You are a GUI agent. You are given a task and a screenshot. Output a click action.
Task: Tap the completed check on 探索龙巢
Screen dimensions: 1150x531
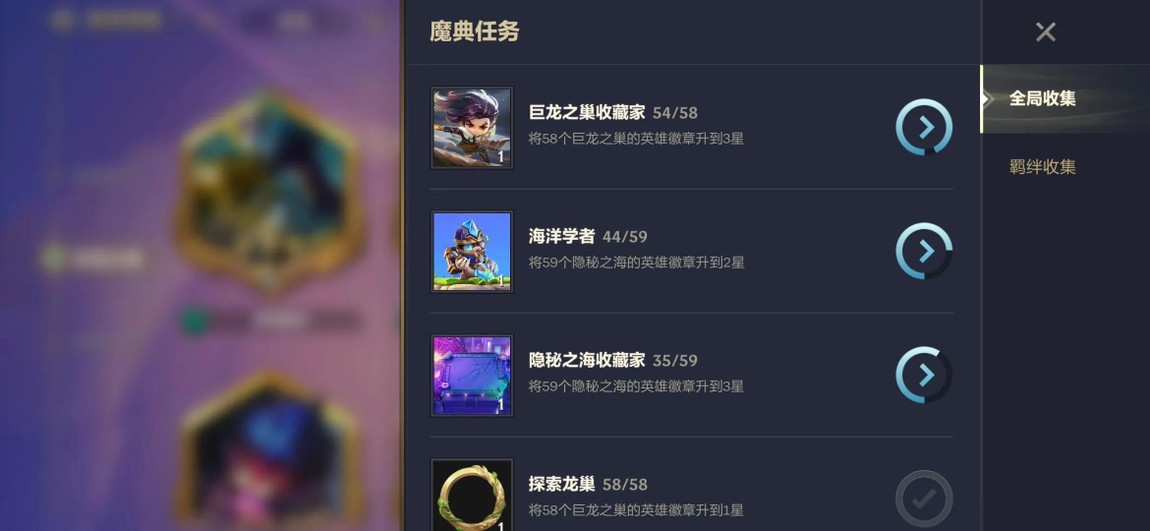click(x=924, y=498)
